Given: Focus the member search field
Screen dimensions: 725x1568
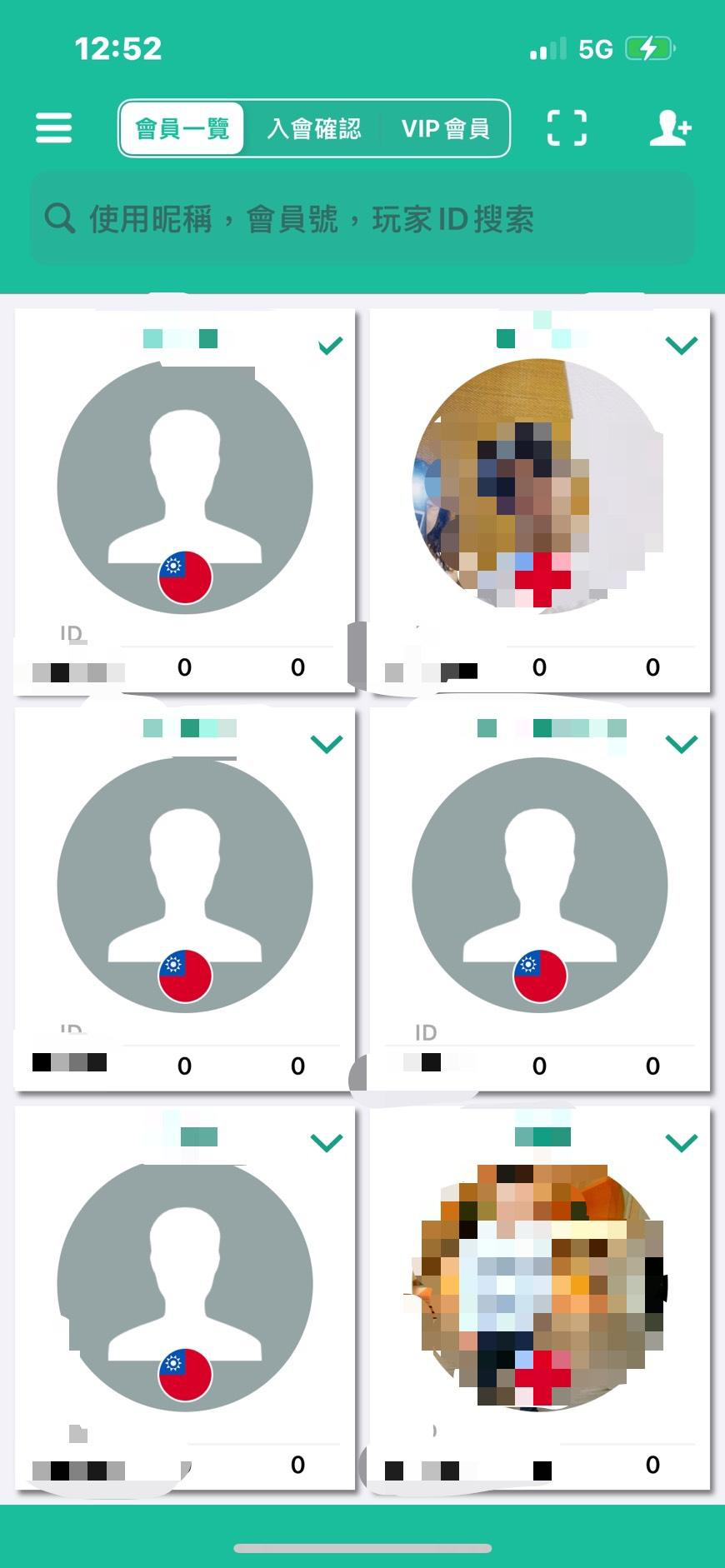Looking at the screenshot, I should tap(362, 219).
